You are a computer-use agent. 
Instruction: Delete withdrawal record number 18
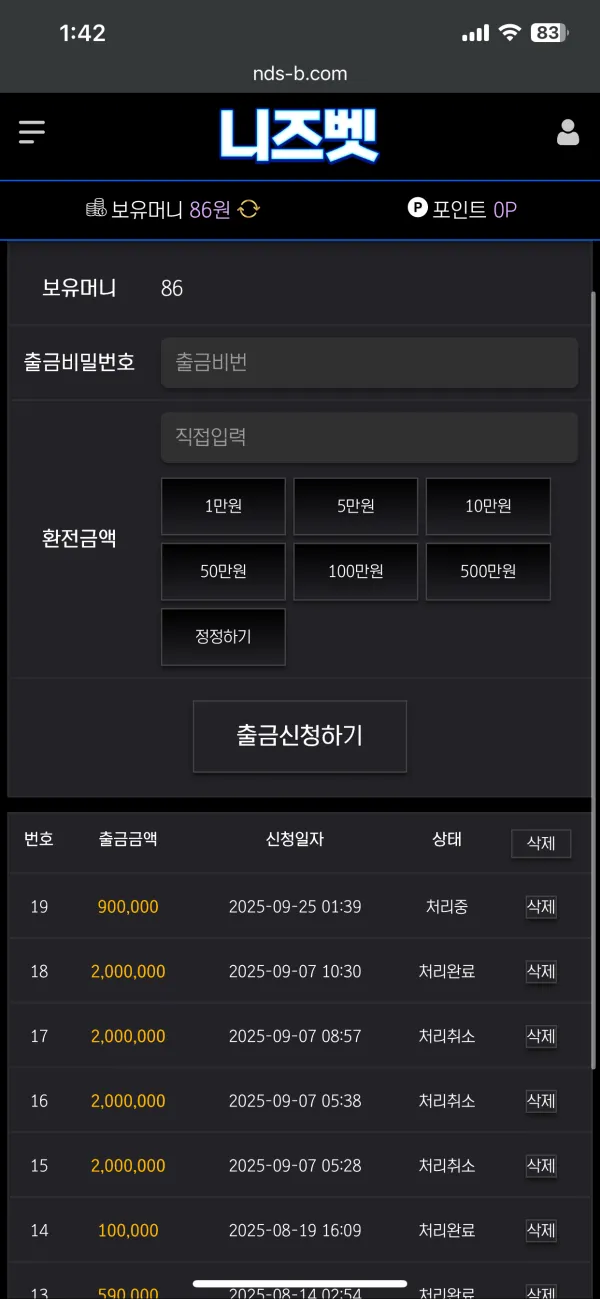541,971
